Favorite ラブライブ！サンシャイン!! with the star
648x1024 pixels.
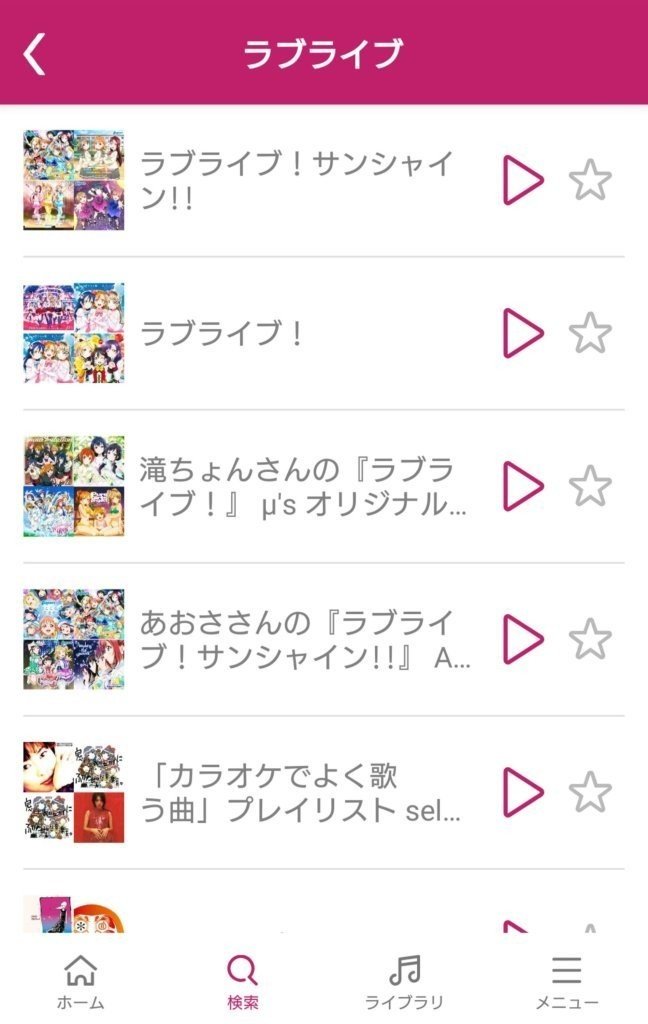pos(590,181)
